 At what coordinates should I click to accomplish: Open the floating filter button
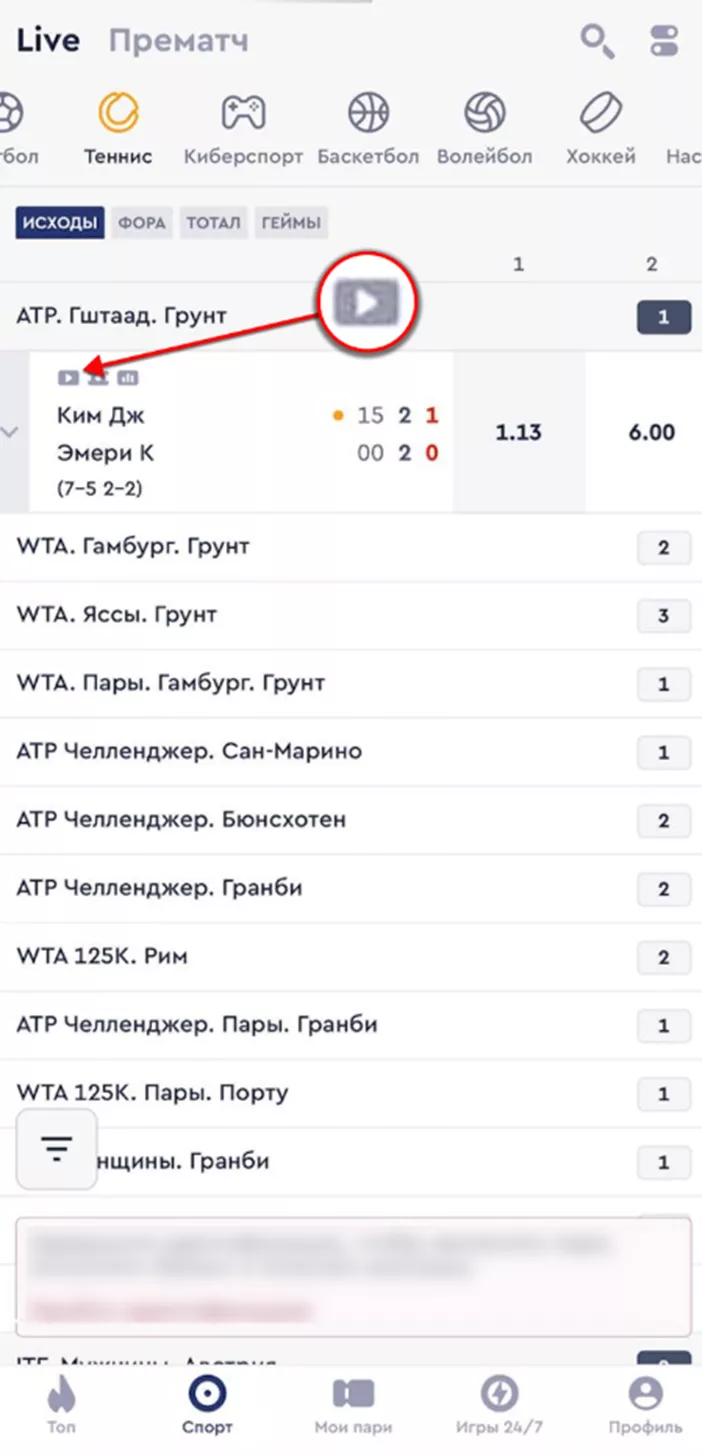pyautogui.click(x=57, y=1148)
